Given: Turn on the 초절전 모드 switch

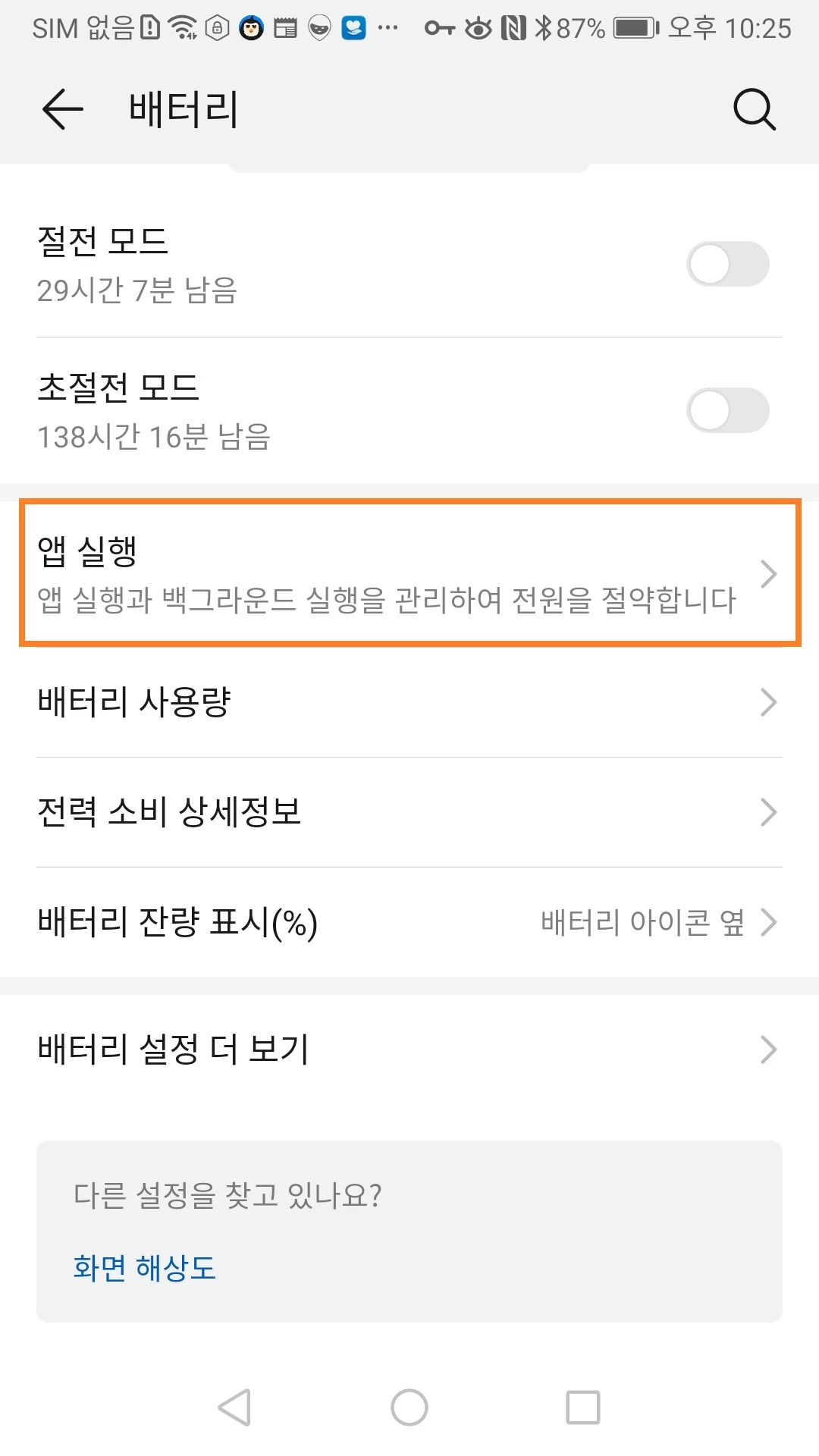Looking at the screenshot, I should (x=727, y=410).
